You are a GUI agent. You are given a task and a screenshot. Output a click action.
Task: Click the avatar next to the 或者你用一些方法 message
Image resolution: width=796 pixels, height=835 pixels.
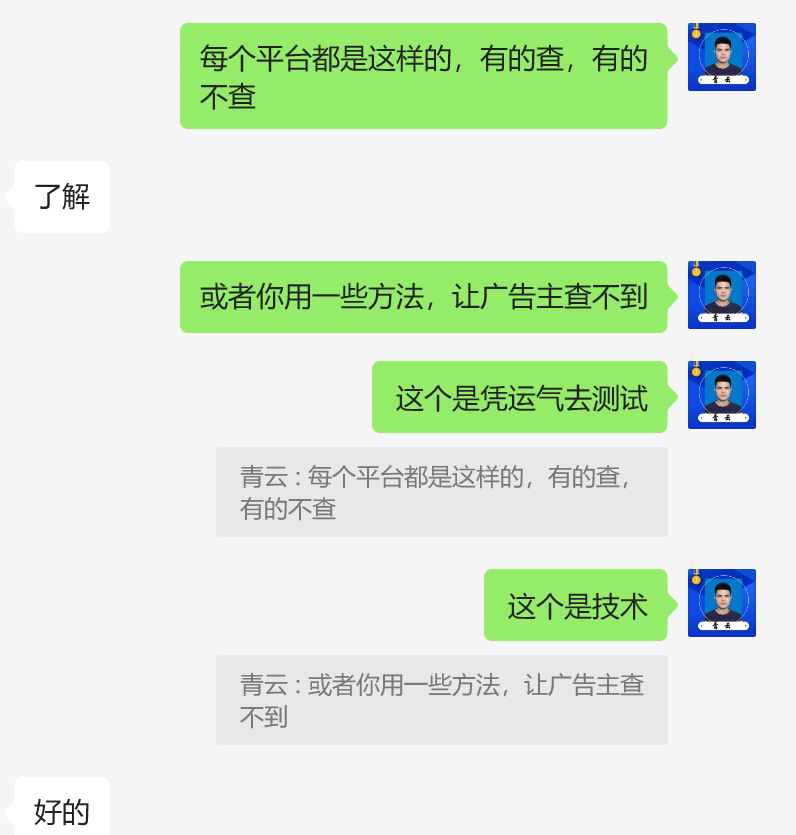(722, 295)
